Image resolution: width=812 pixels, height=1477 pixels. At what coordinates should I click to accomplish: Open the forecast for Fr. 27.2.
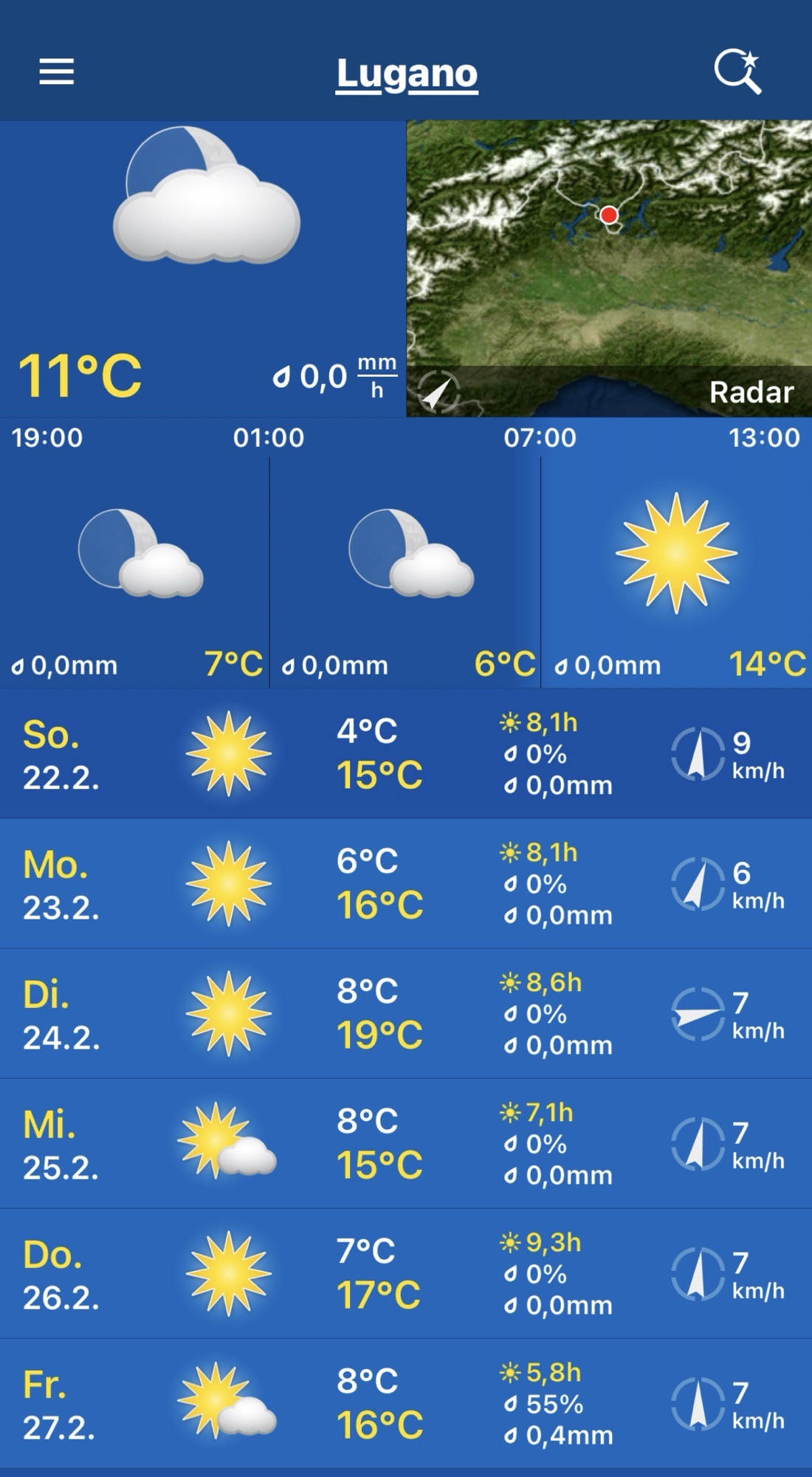(x=406, y=1403)
